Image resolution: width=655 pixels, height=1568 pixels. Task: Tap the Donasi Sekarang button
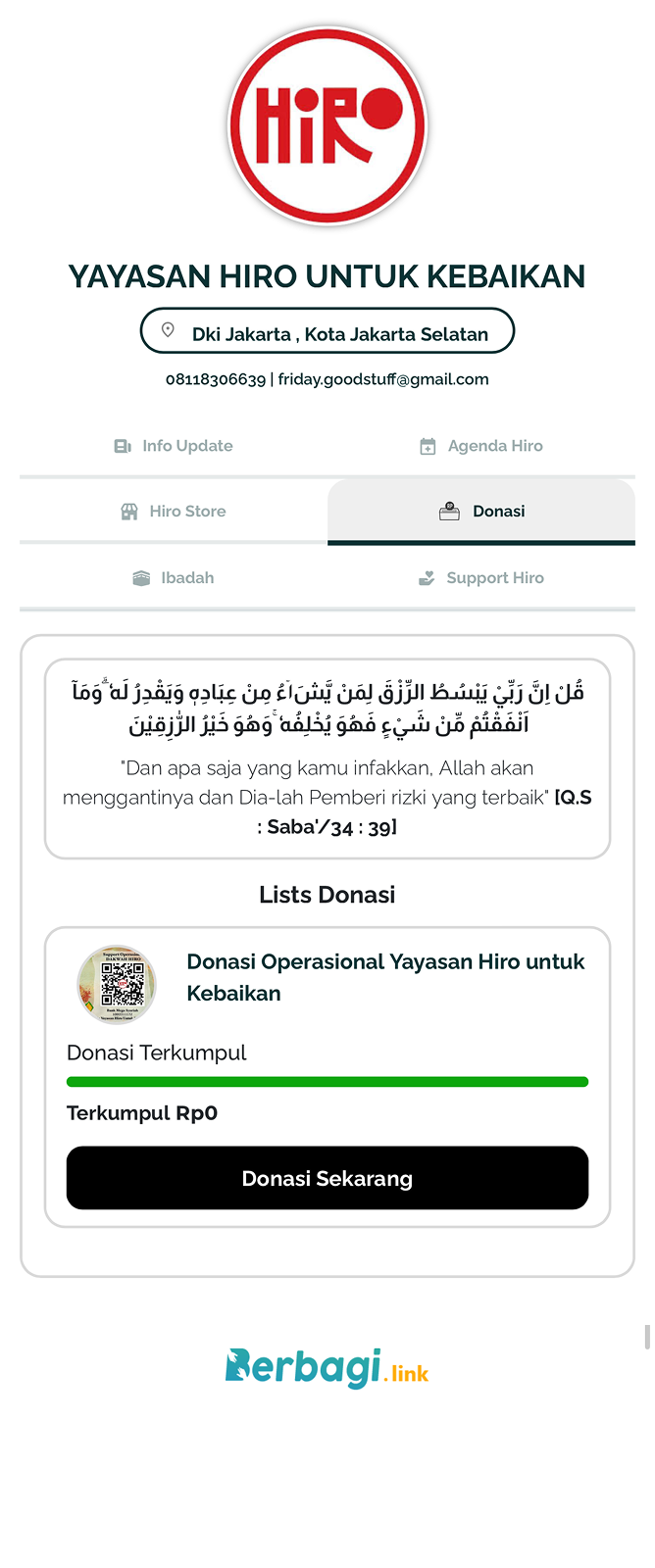327,1178
